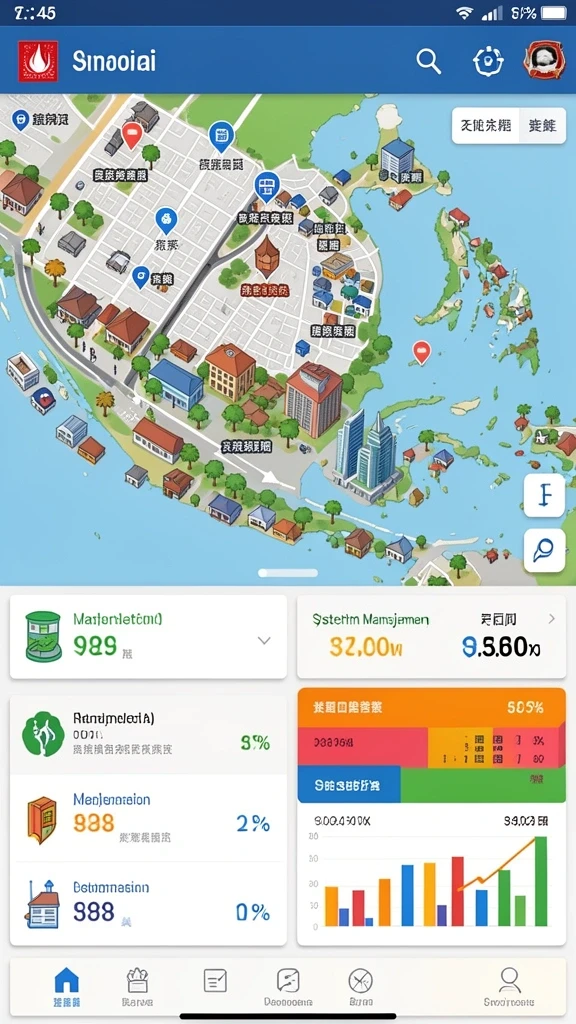The height and width of the screenshot is (1024, 576).
Task: Open the settings gear icon
Action: click(x=488, y=61)
